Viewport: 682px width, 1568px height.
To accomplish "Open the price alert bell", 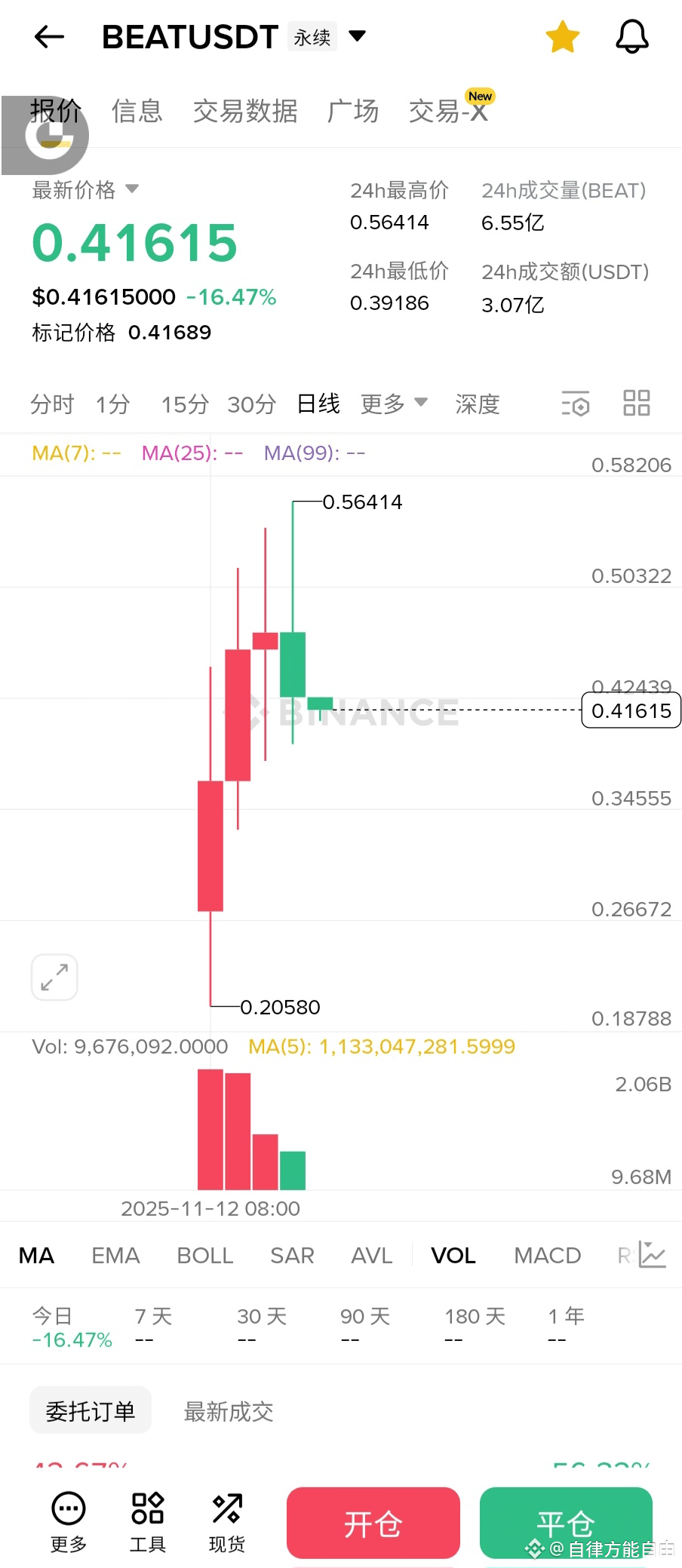I will coord(632,37).
